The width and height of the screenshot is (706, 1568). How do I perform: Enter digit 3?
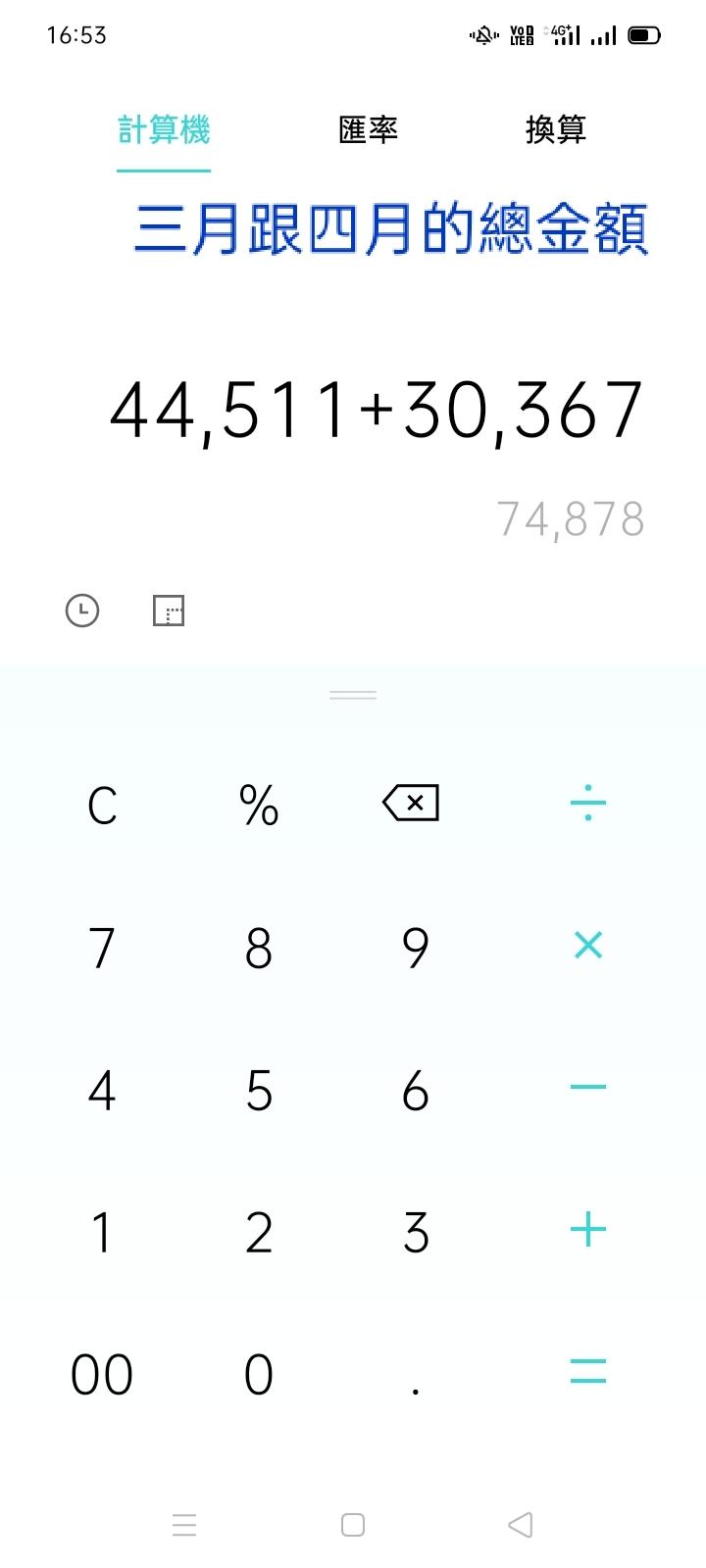tap(416, 1232)
